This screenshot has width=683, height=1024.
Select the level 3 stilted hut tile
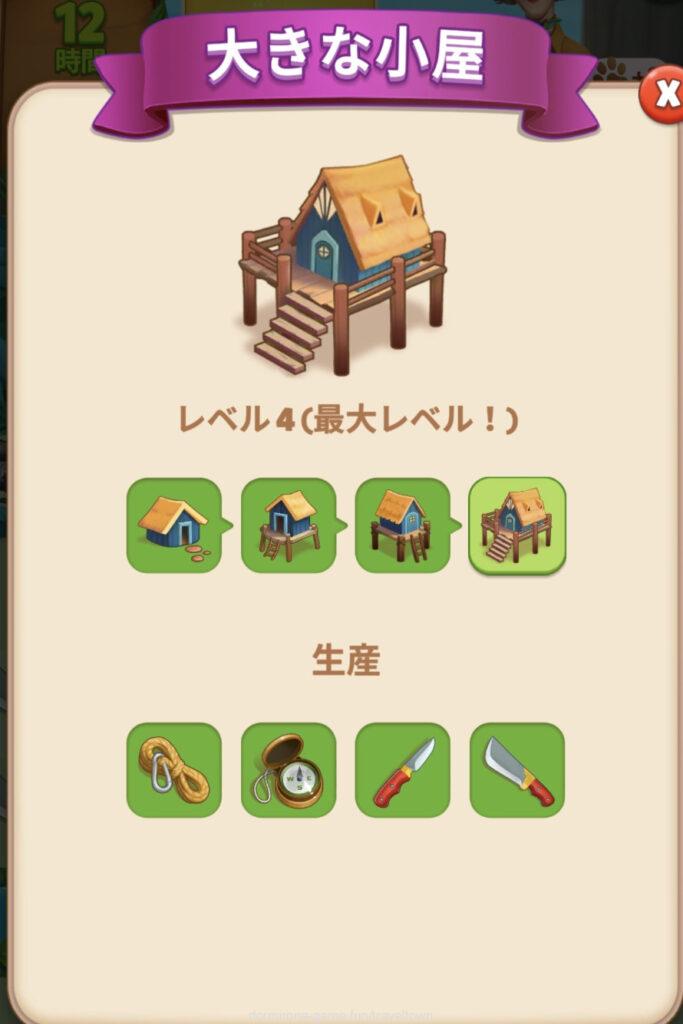pos(402,525)
